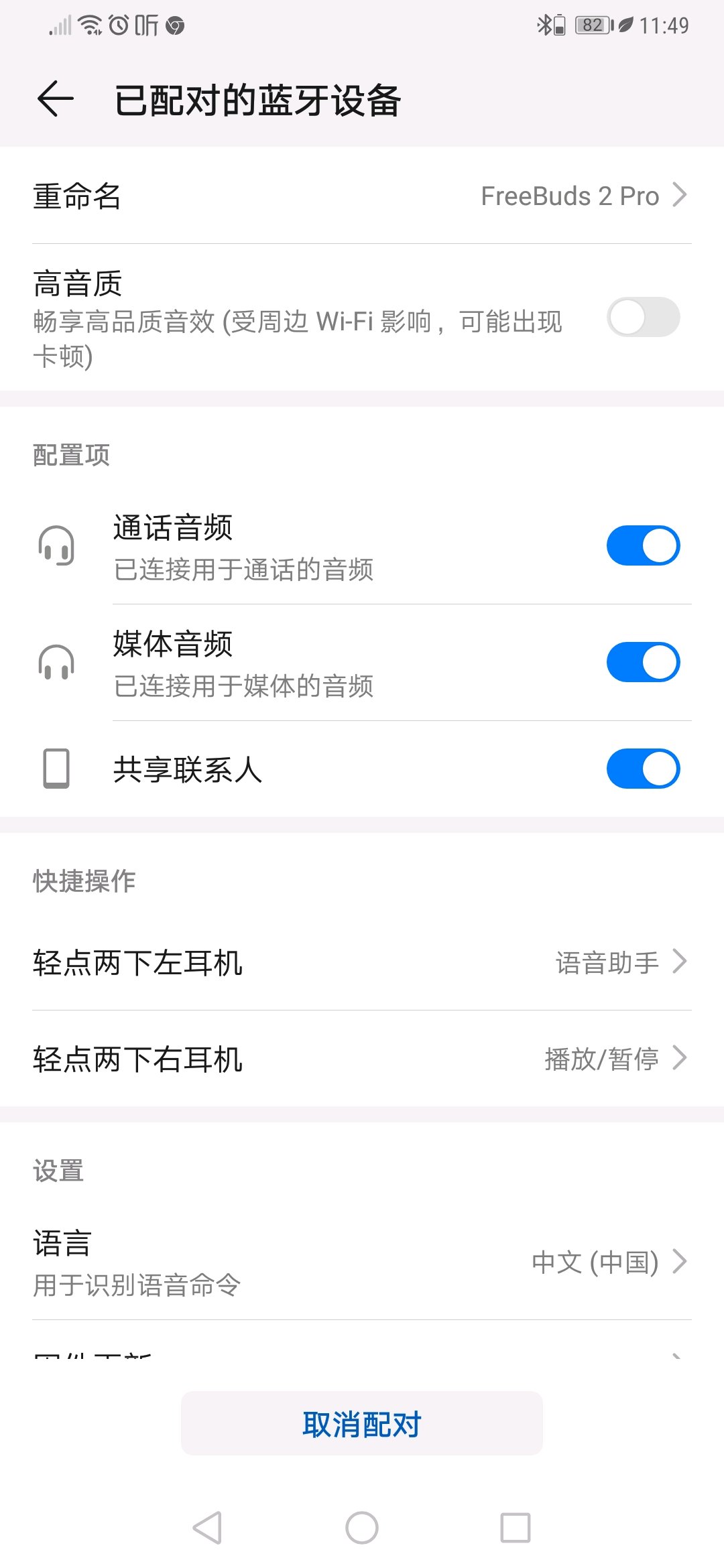Screen dimensions: 724x1568
Task: Open 轻点两下右耳机 shortcut setting
Action: click(x=362, y=1059)
